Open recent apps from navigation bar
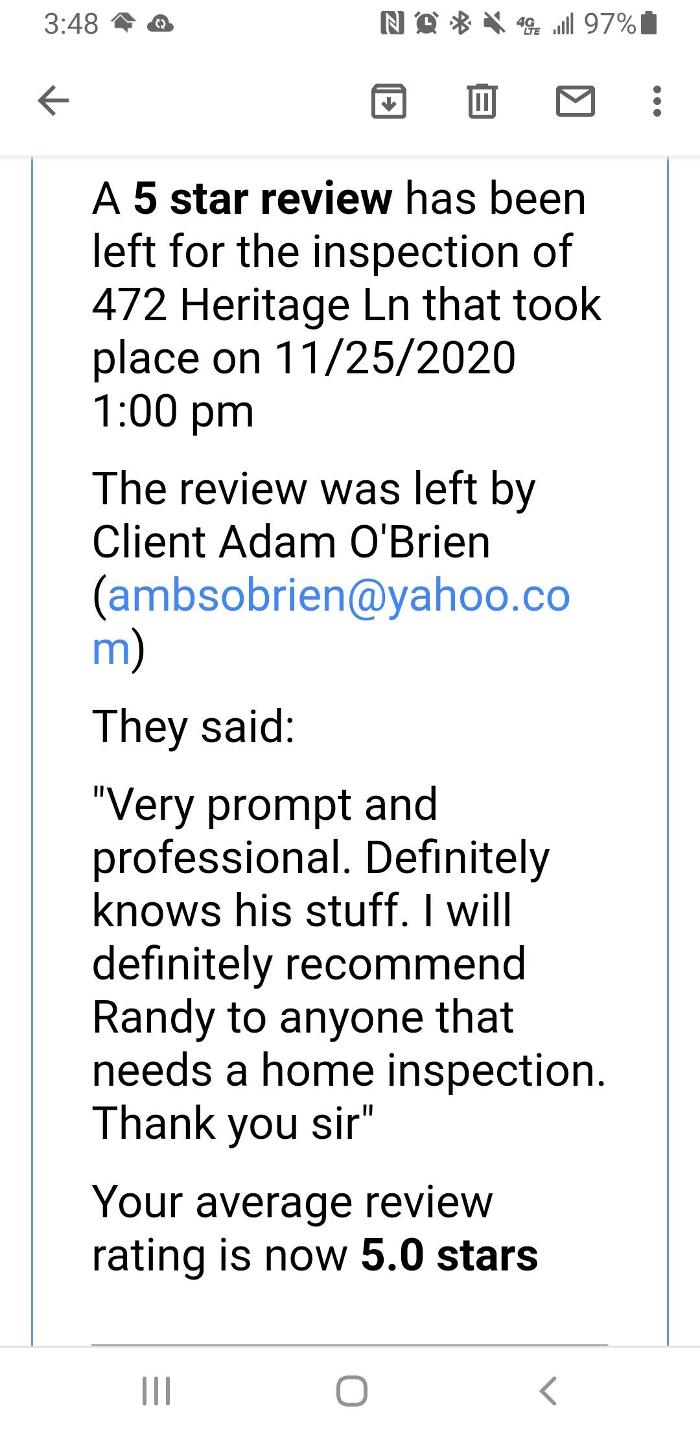 pyautogui.click(x=156, y=1391)
